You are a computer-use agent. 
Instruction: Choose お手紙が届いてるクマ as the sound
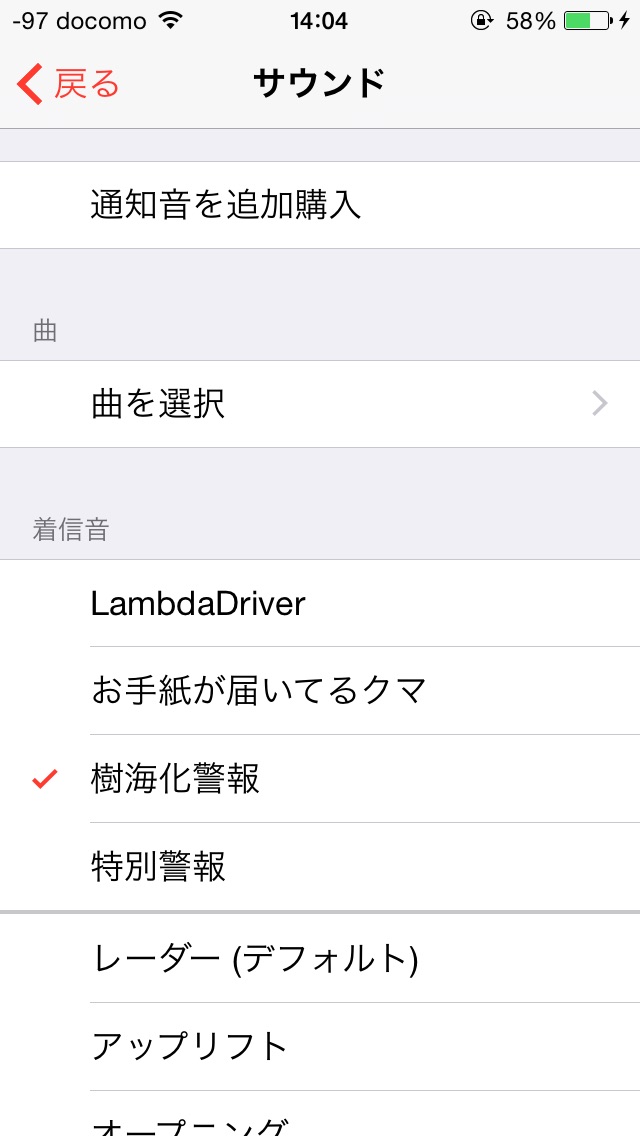coord(320,690)
